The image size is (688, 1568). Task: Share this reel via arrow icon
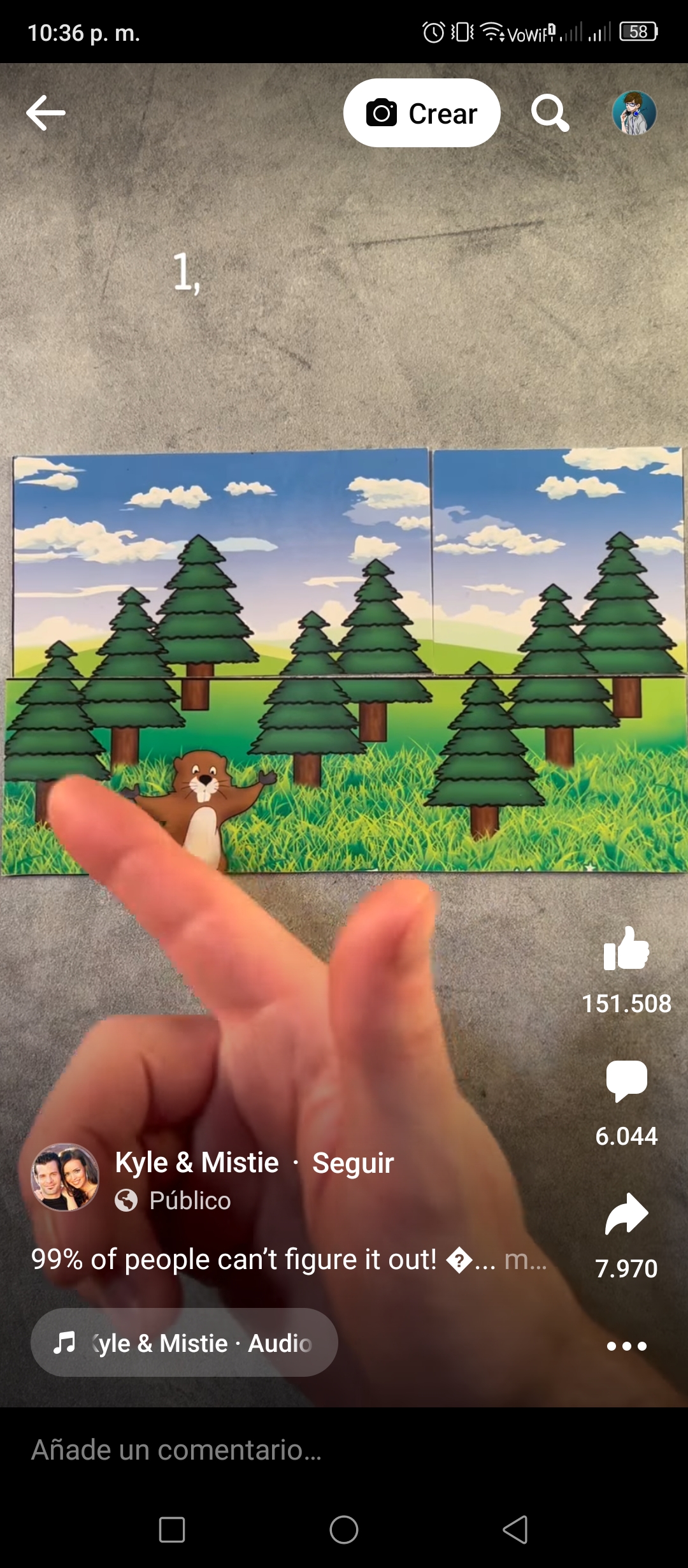(626, 1214)
